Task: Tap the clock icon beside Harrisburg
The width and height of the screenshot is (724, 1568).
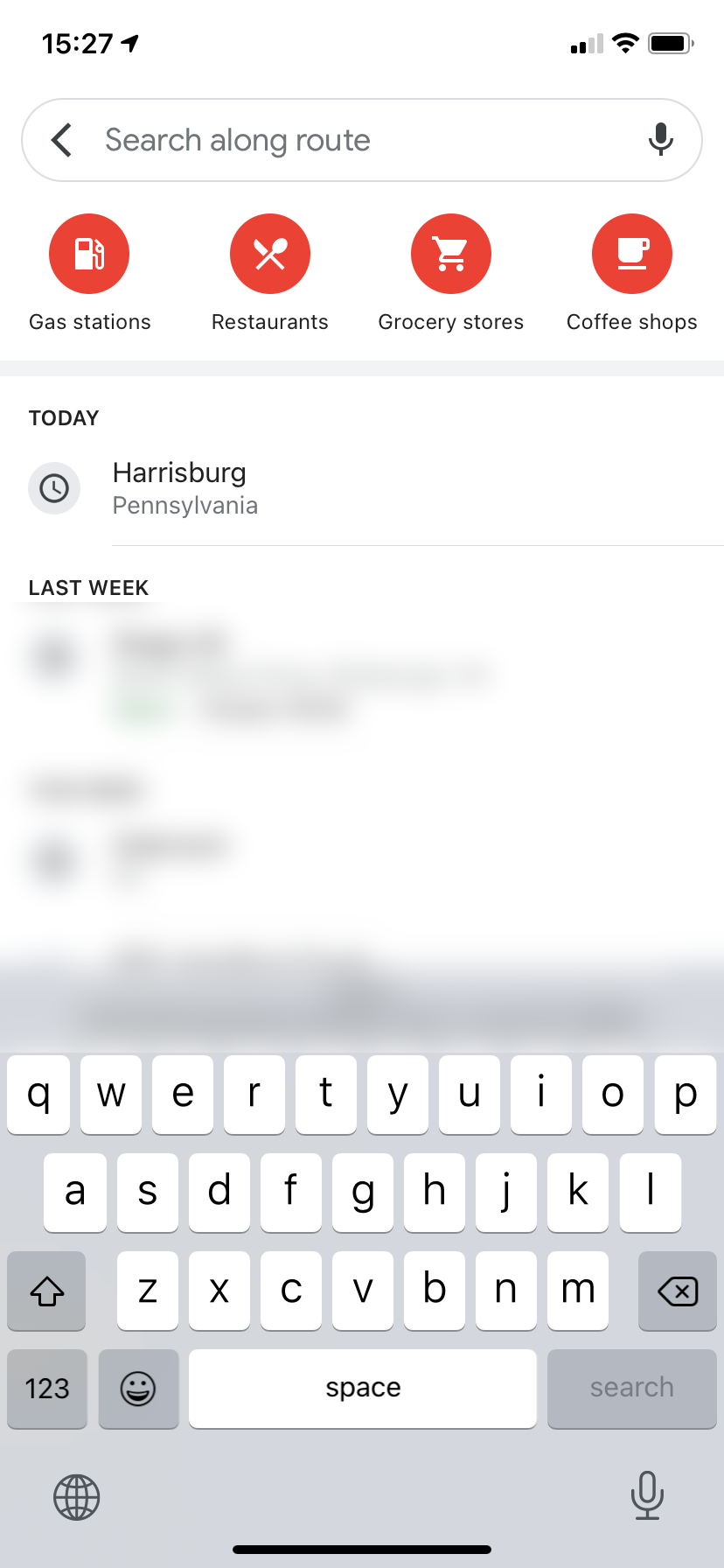Action: point(54,488)
